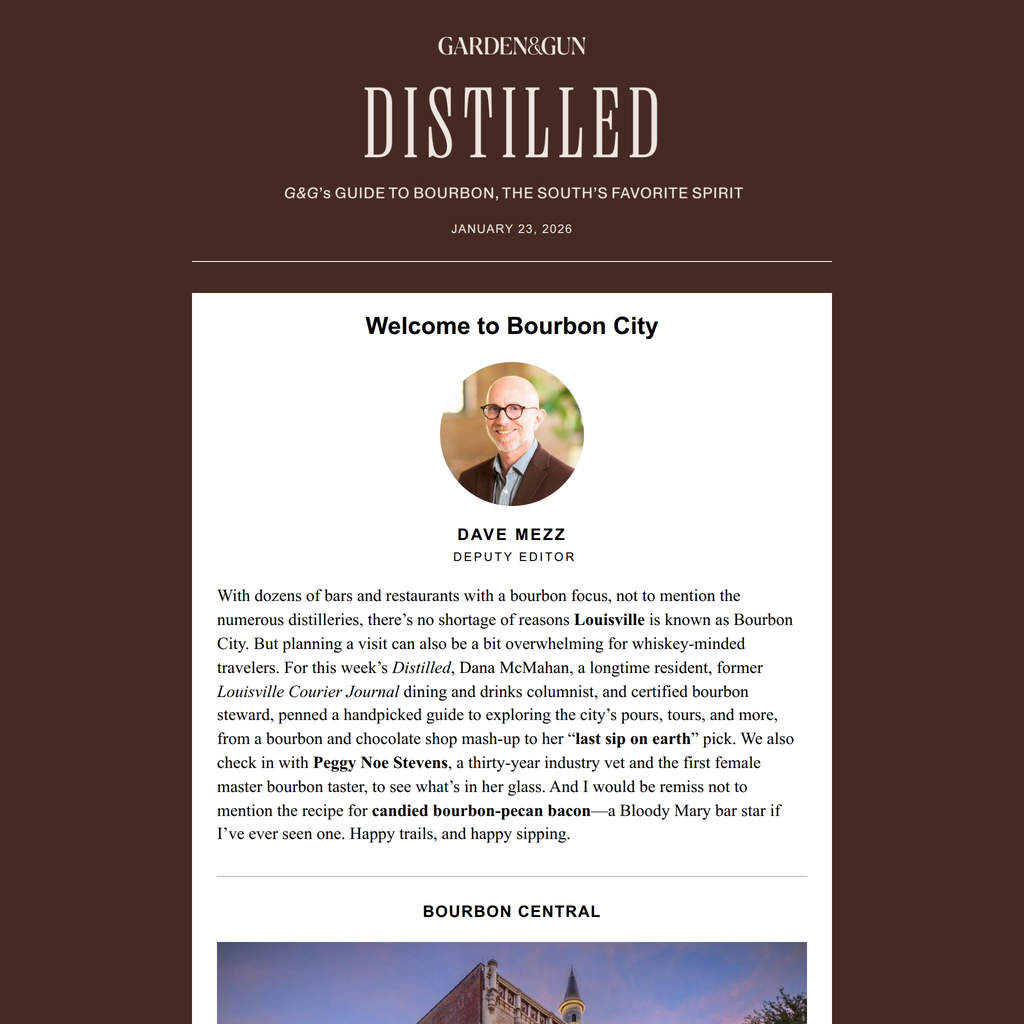Open the Peggy Noe Stevens link
Viewport: 1024px width, 1024px height.
coord(380,763)
